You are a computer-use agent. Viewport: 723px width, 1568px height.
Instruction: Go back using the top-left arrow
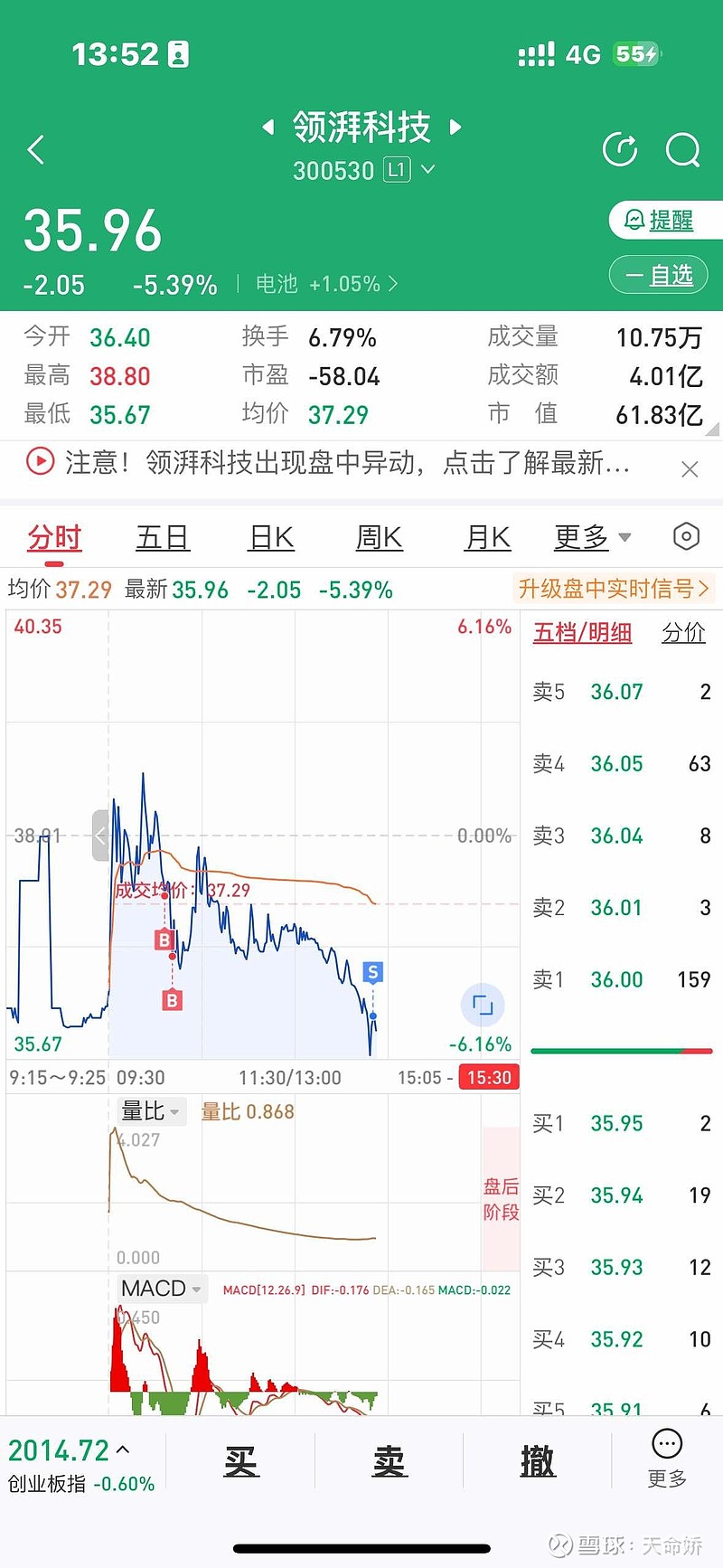click(x=36, y=150)
